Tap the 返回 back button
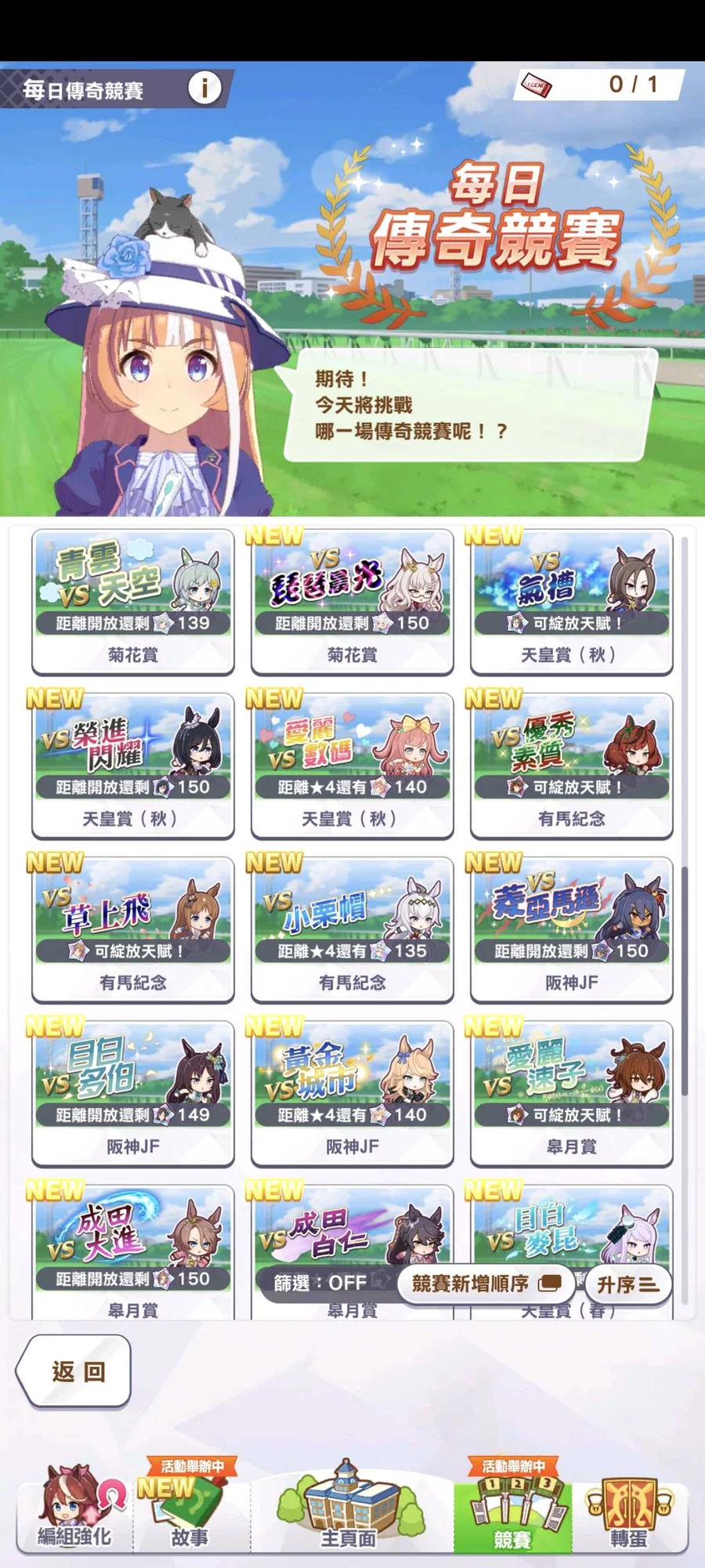705x1568 pixels. pos(74,1371)
